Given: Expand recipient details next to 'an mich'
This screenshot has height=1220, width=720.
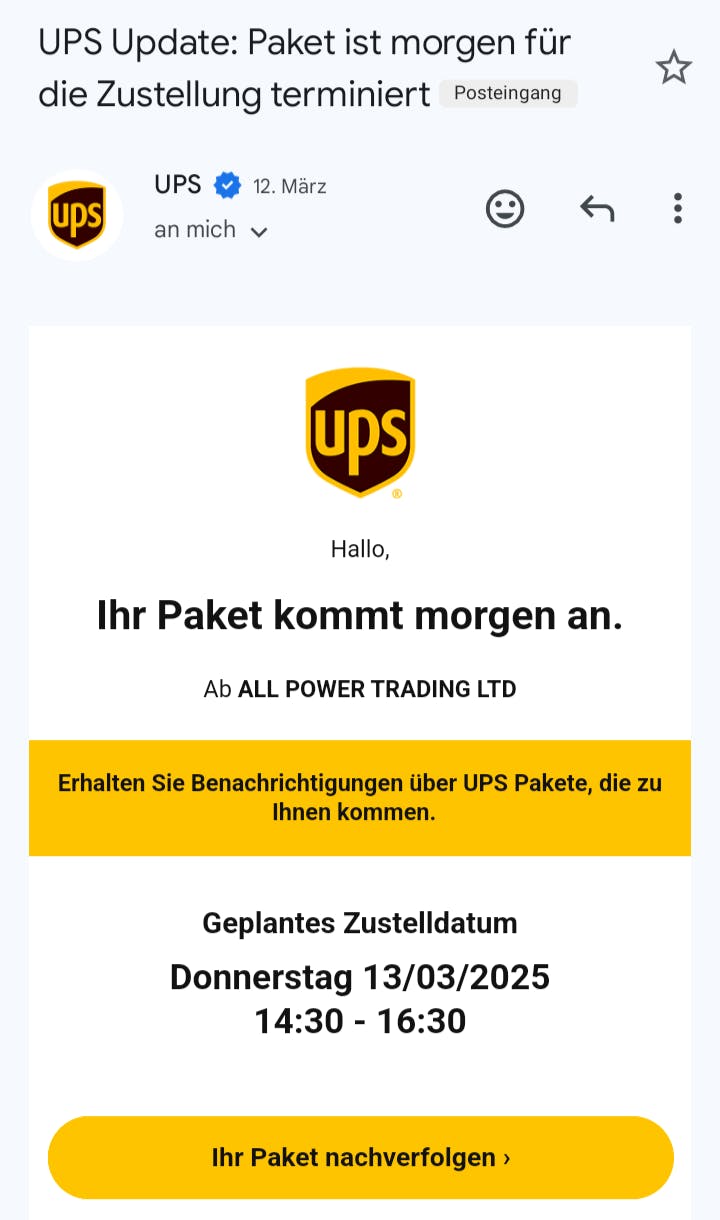Looking at the screenshot, I should point(259,232).
